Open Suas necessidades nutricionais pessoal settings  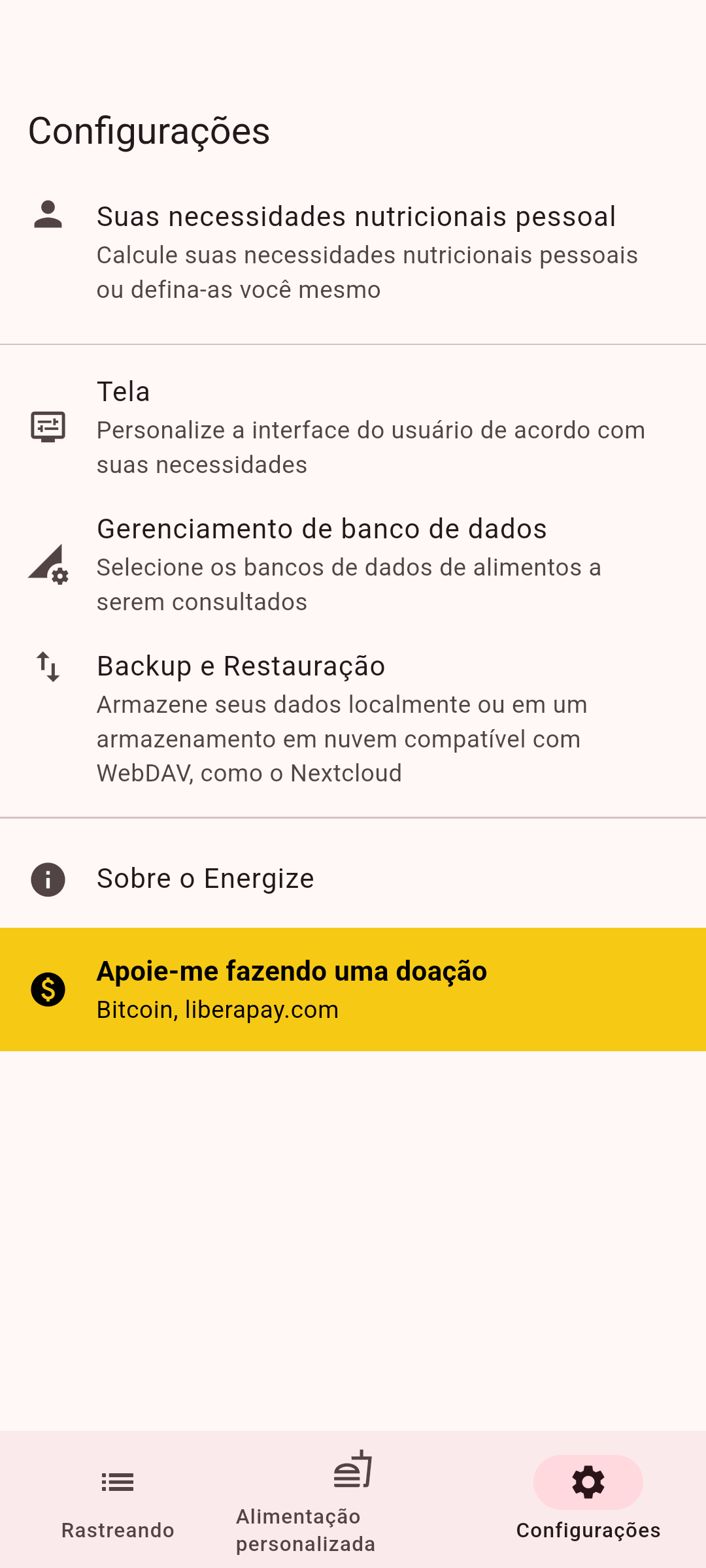coord(353,252)
